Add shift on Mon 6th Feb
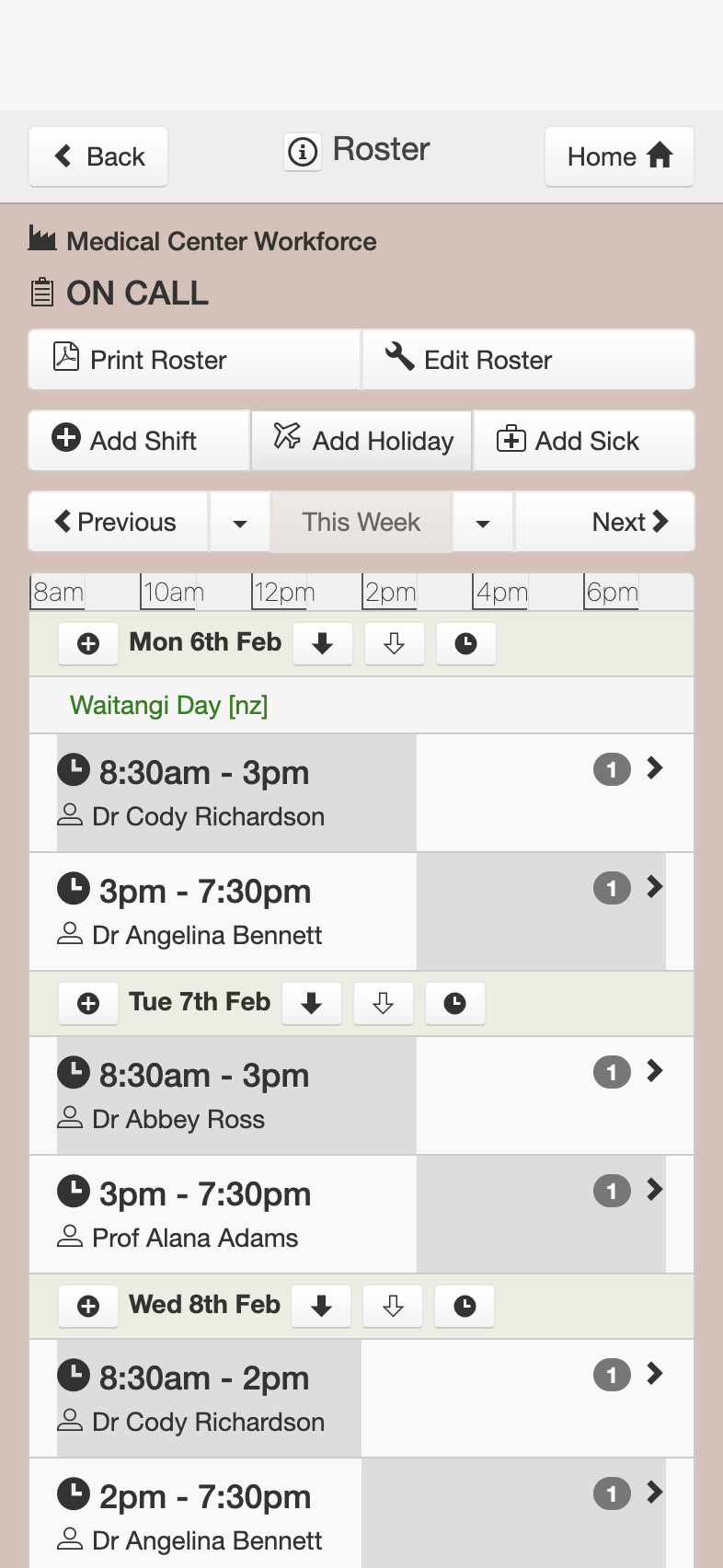Viewport: 723px width, 1568px height. 88,643
